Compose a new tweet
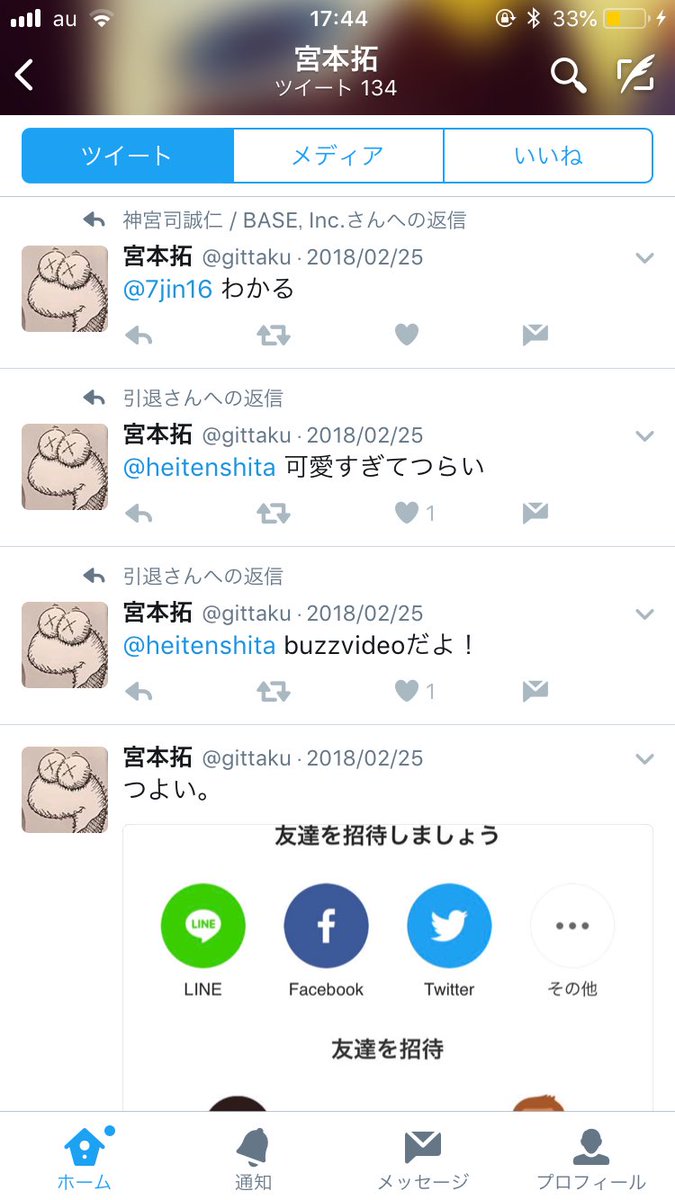This screenshot has height=1200, width=675. 635,75
